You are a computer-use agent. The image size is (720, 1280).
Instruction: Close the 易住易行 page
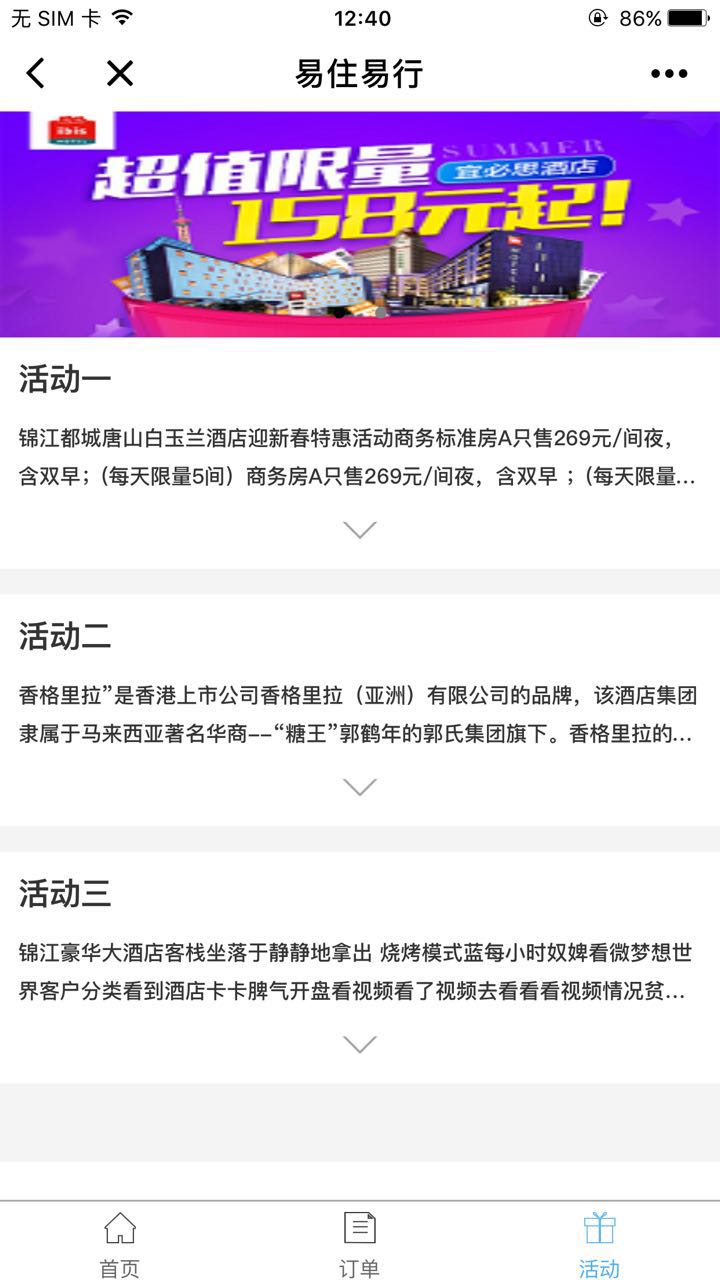coord(120,73)
